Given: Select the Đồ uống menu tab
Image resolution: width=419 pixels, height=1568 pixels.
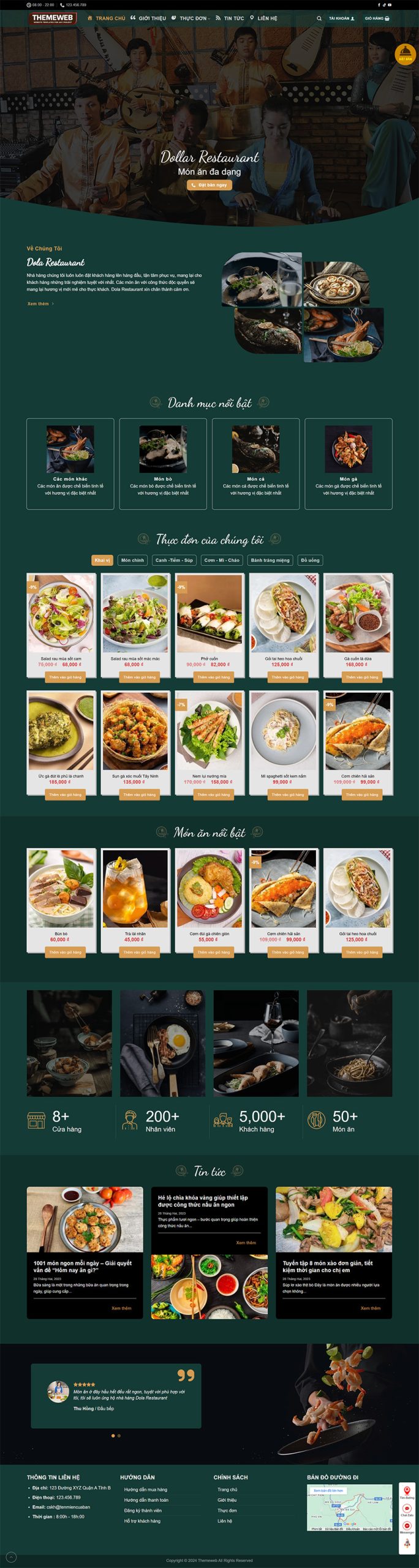Looking at the screenshot, I should click(x=310, y=560).
